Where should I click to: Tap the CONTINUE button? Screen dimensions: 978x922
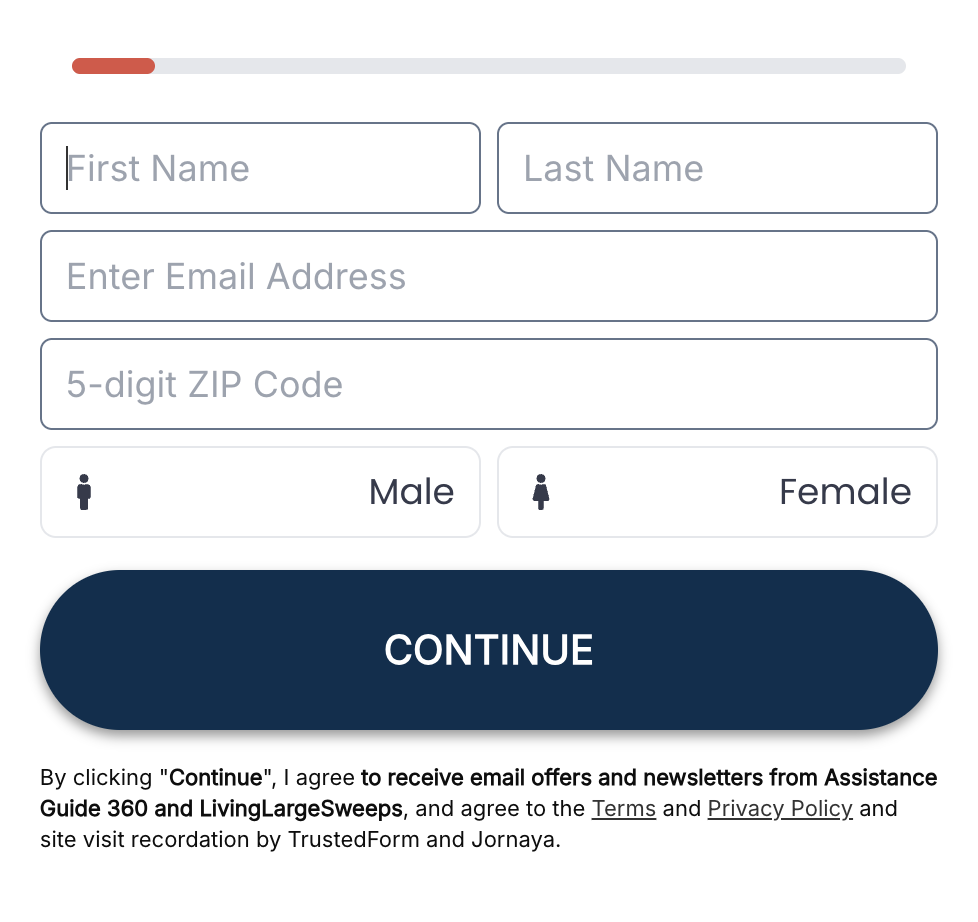tap(488, 650)
